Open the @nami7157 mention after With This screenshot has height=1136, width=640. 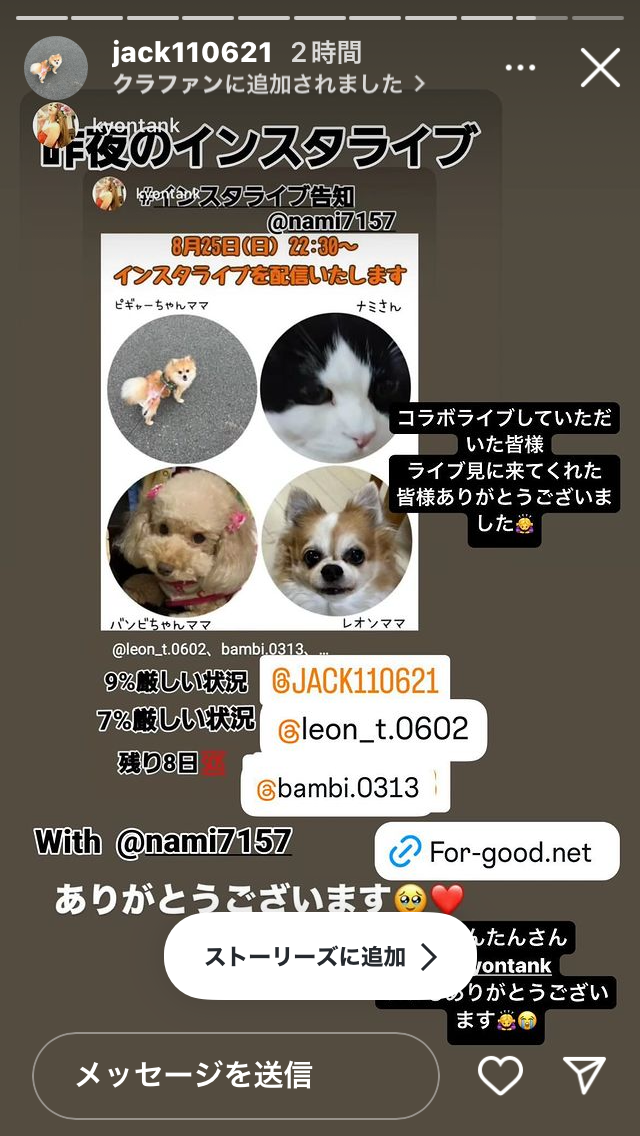204,842
